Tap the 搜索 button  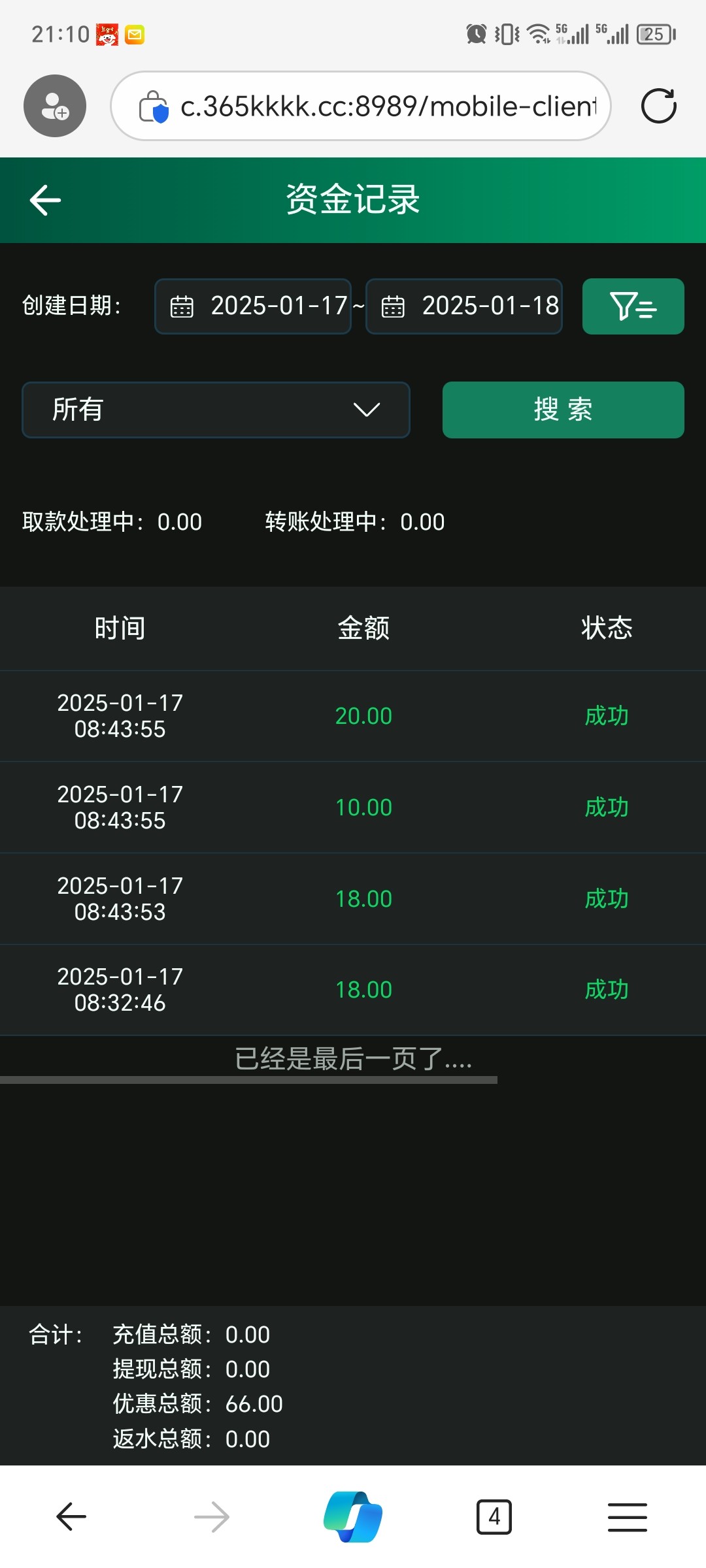(563, 410)
